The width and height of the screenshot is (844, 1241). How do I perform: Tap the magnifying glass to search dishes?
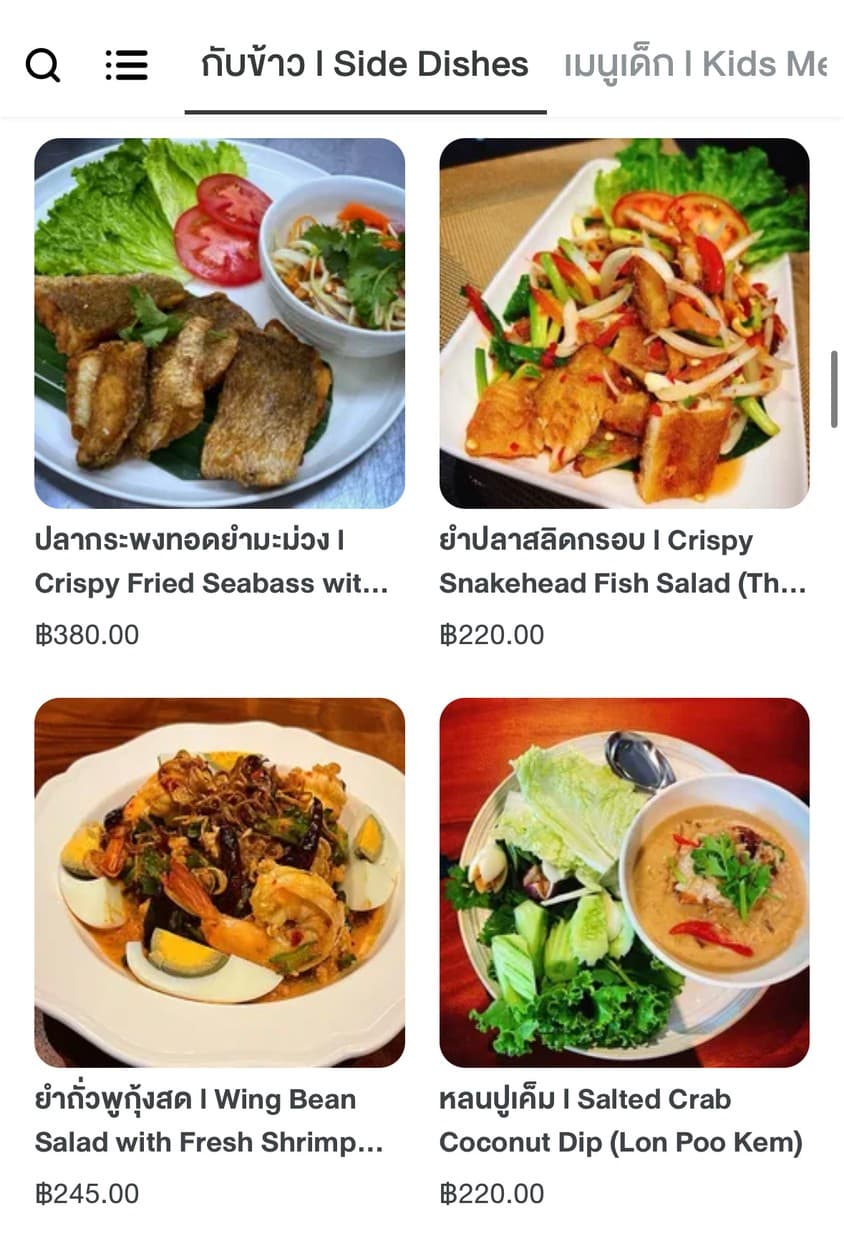click(43, 66)
